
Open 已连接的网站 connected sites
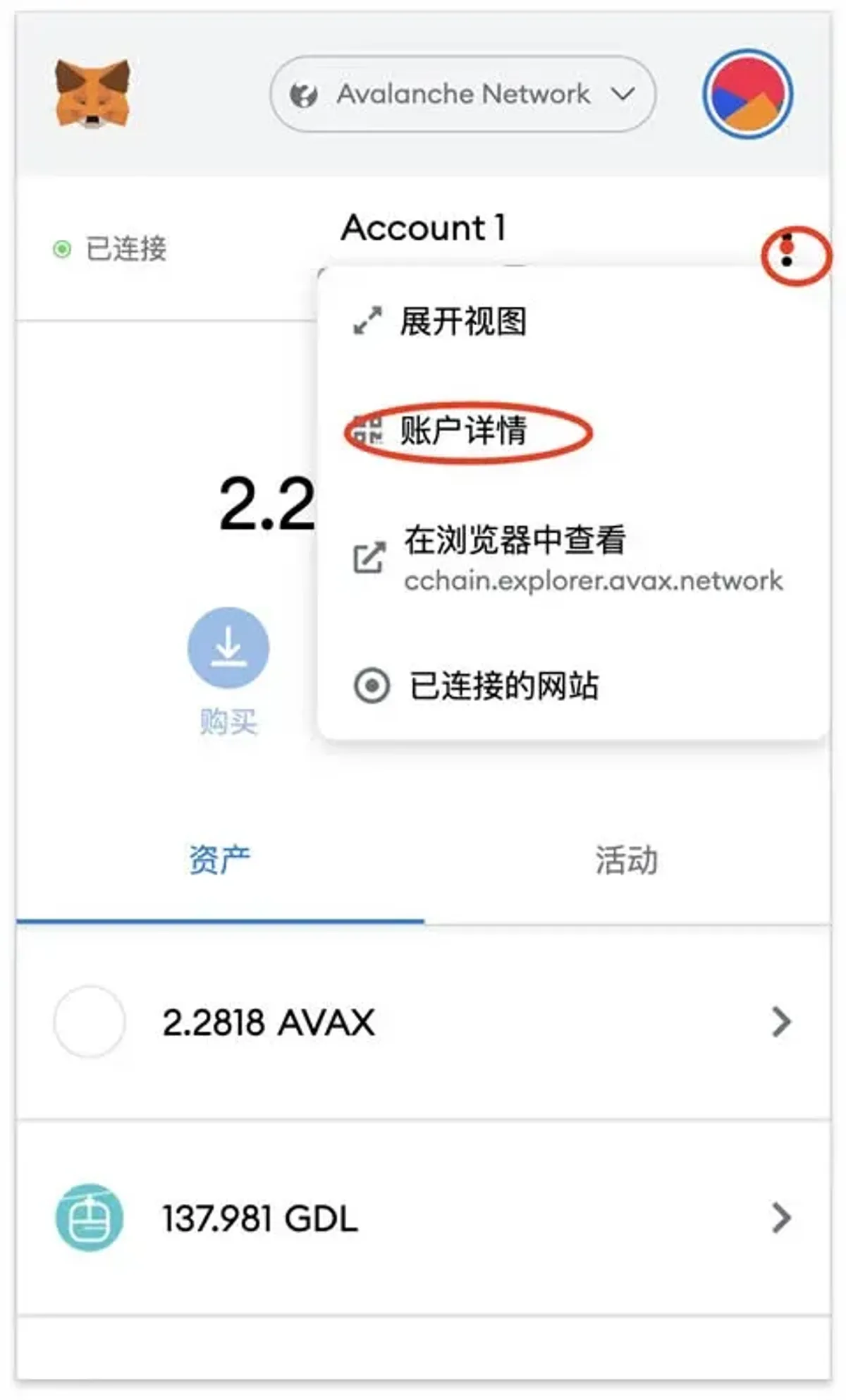coord(503,686)
